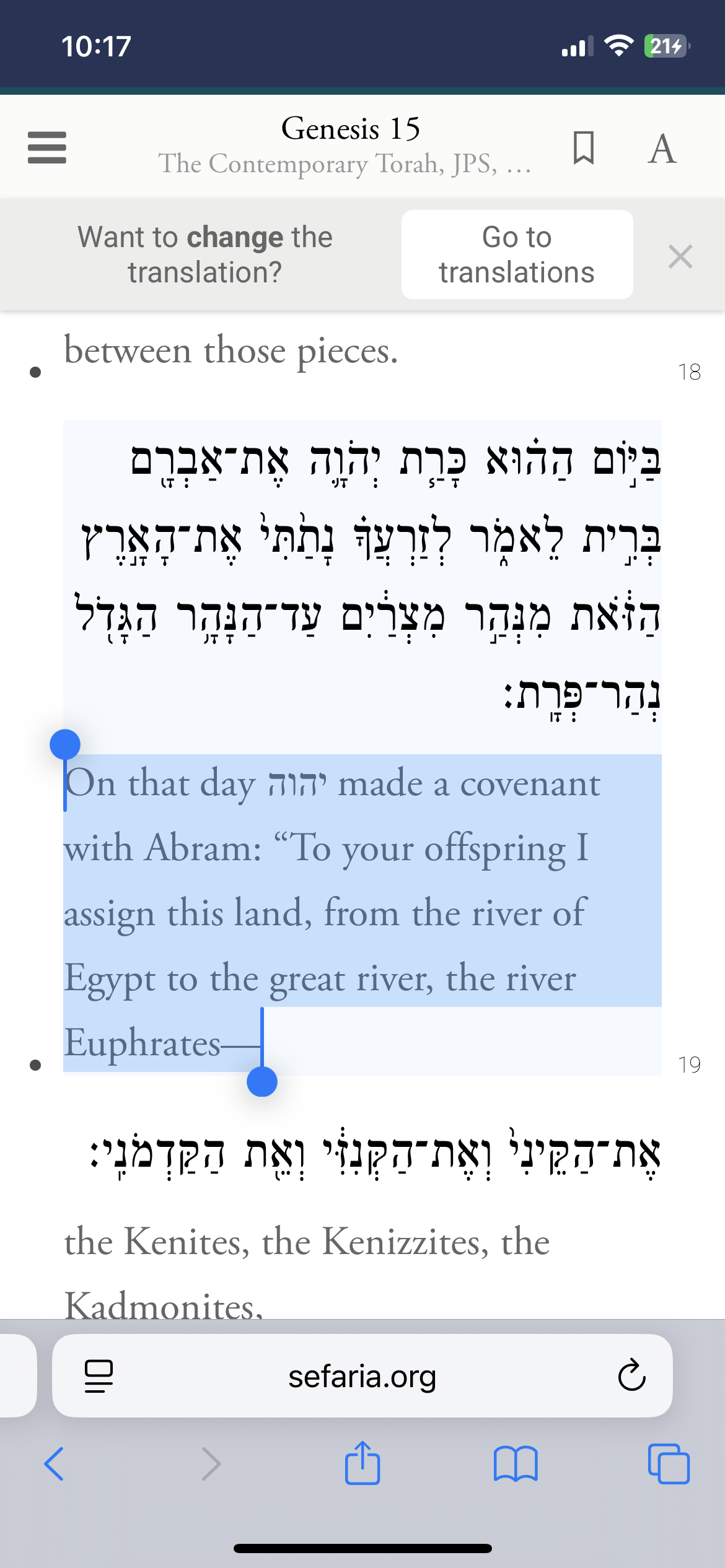Reload the sefaria.org page
Image resolution: width=725 pixels, height=1568 pixels.
coord(631,1376)
